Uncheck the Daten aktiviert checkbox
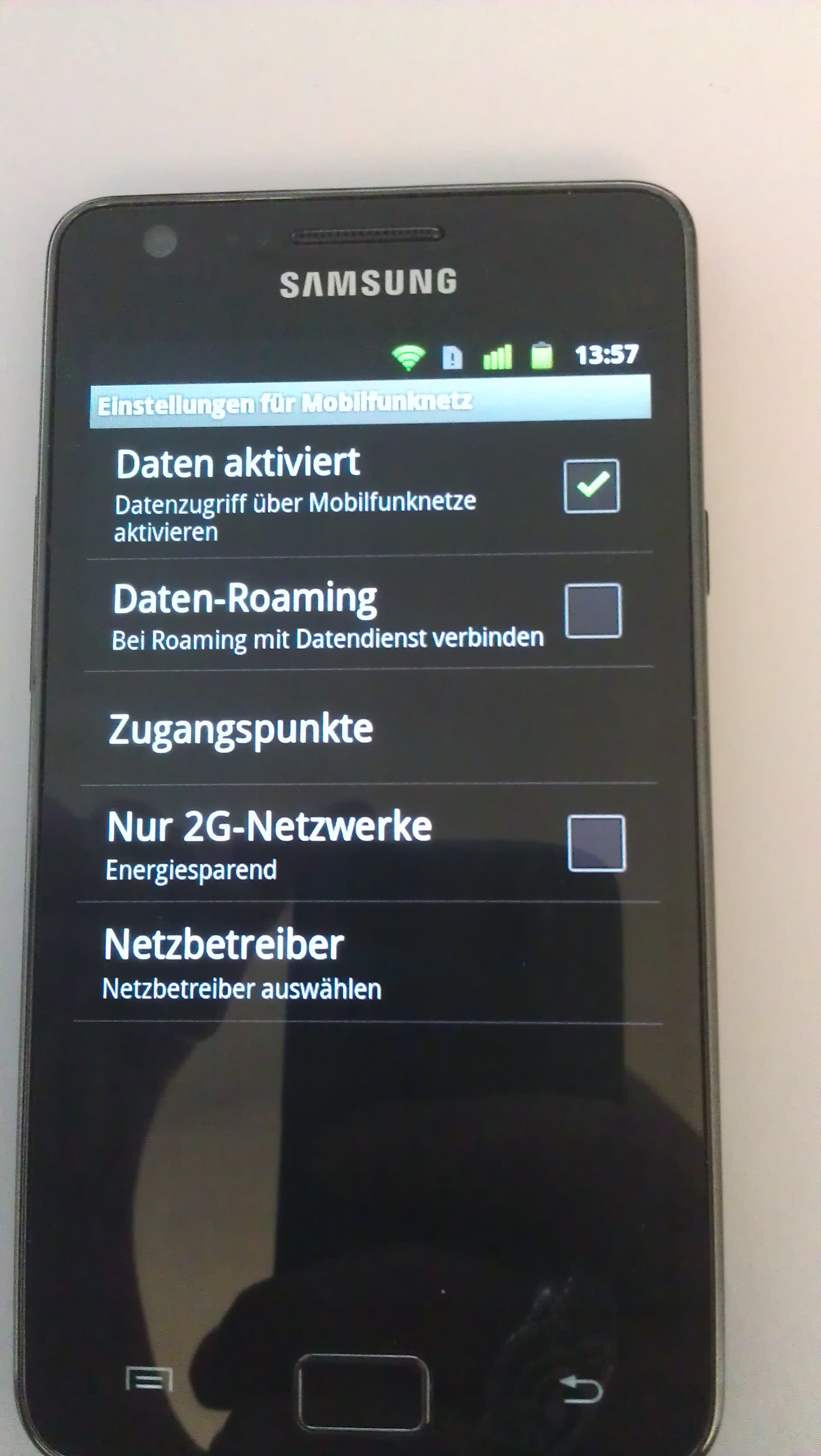Viewport: 821px width, 1456px height. tap(591, 485)
